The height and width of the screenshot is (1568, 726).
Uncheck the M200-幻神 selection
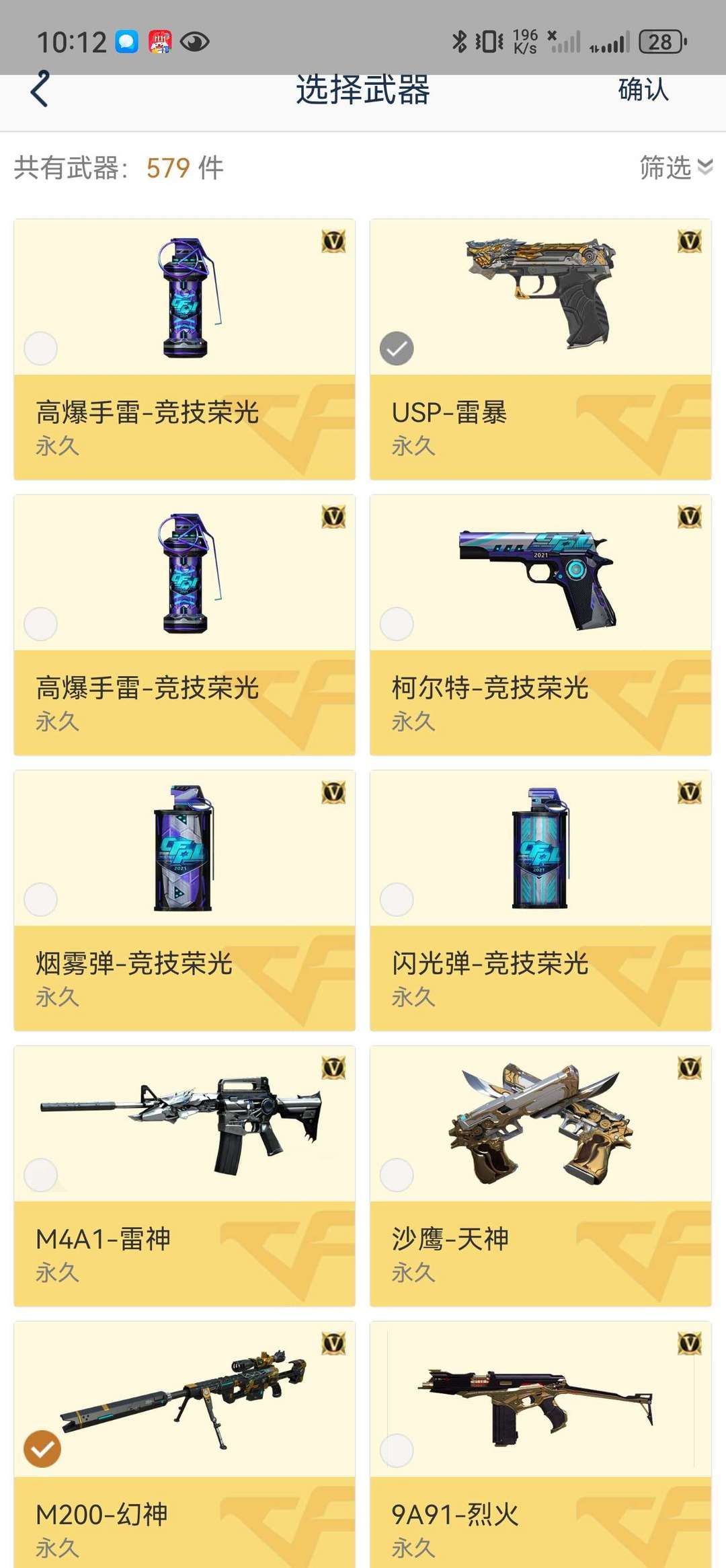click(x=40, y=1446)
